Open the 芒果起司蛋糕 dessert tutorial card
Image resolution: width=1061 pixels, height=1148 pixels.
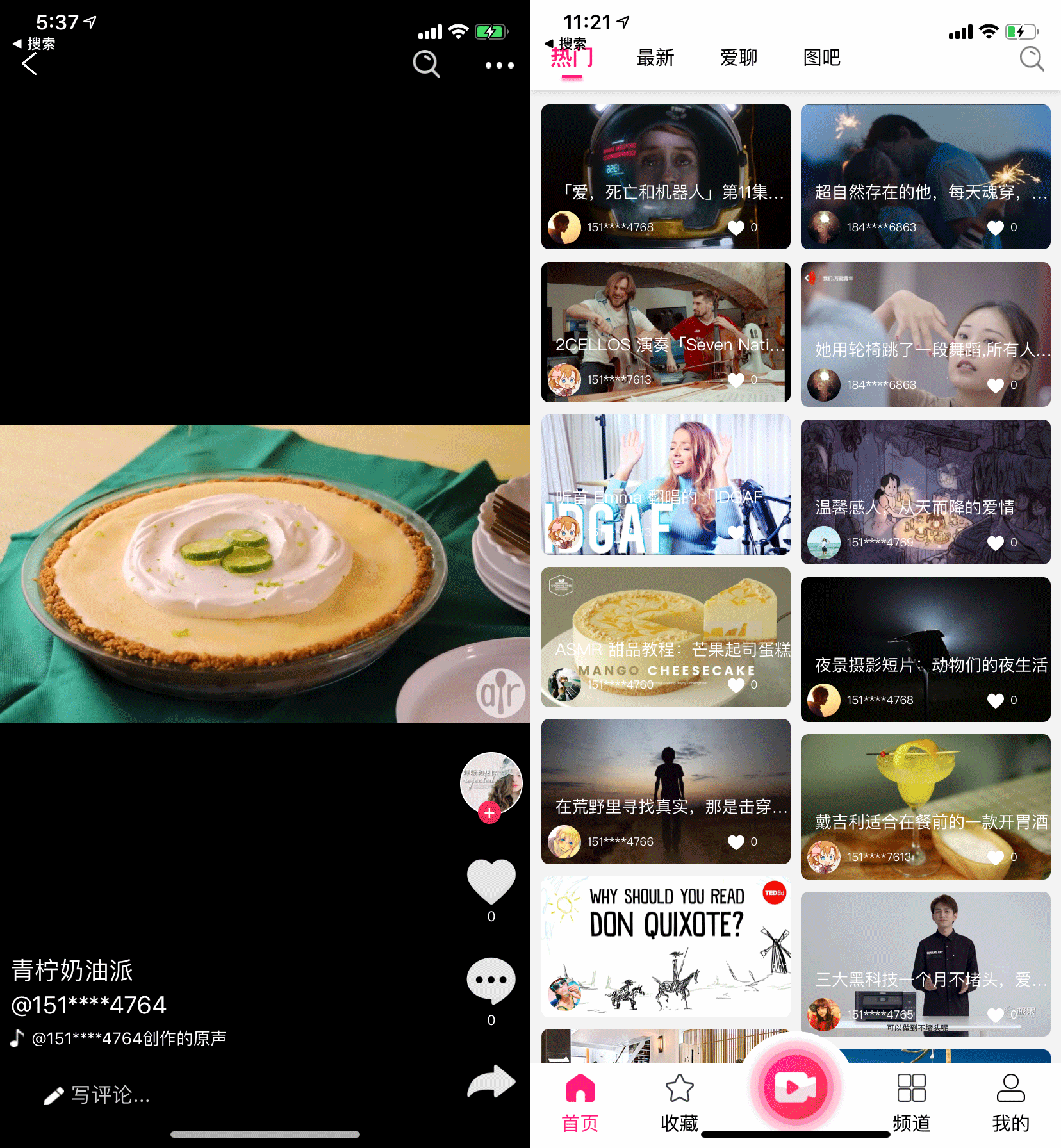[x=666, y=637]
